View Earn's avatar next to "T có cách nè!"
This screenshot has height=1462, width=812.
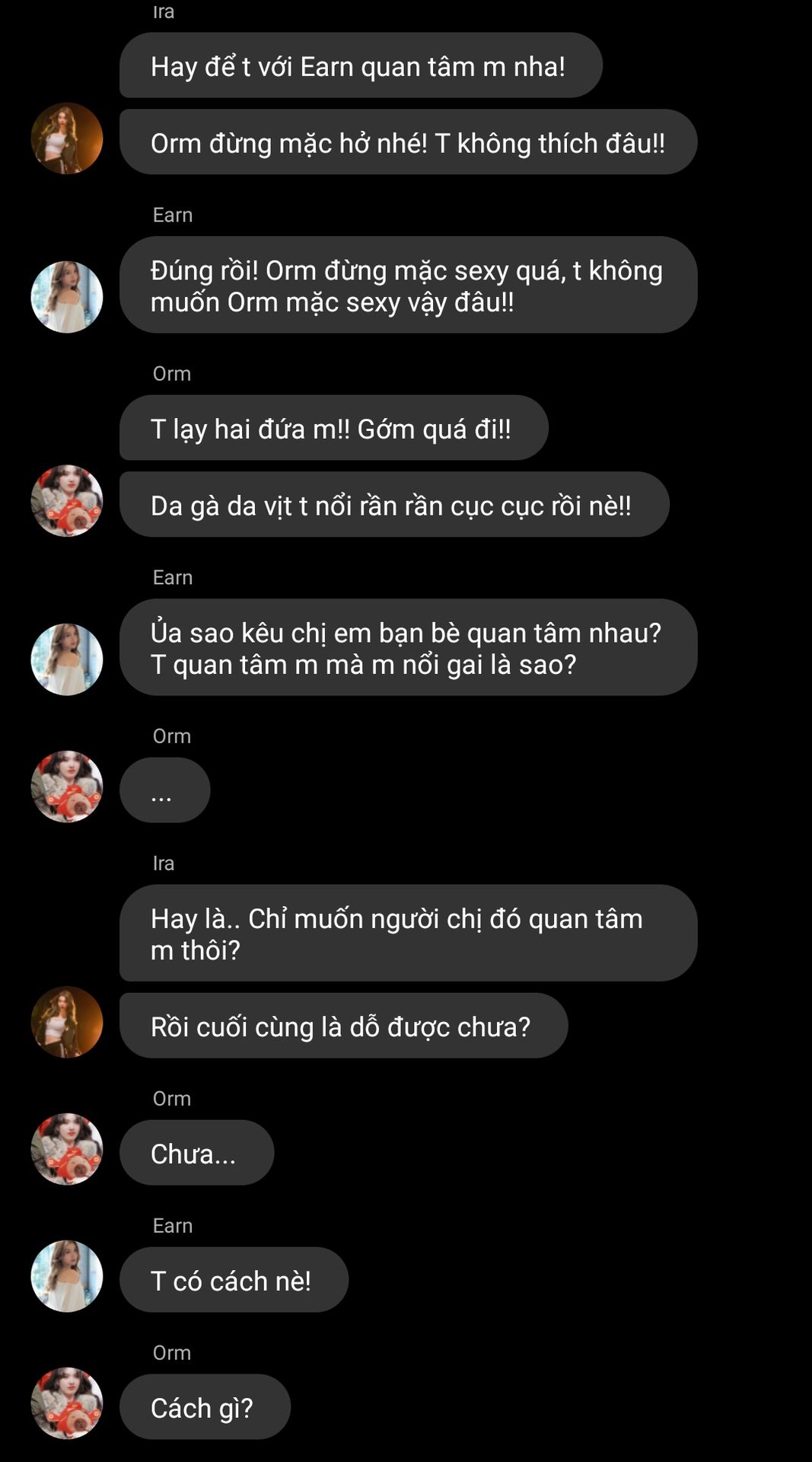click(x=67, y=1276)
